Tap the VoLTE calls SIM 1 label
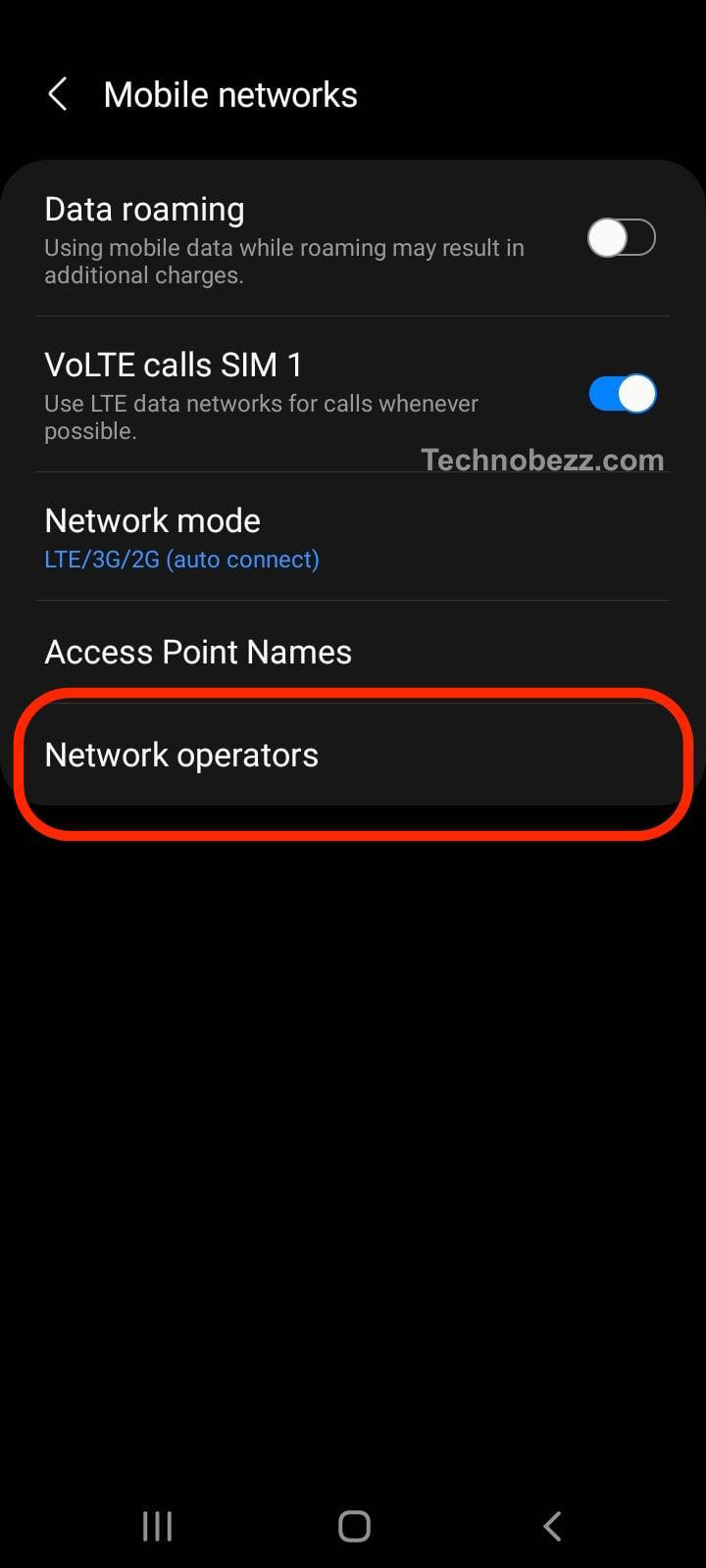This screenshot has height=1568, width=706. [174, 365]
